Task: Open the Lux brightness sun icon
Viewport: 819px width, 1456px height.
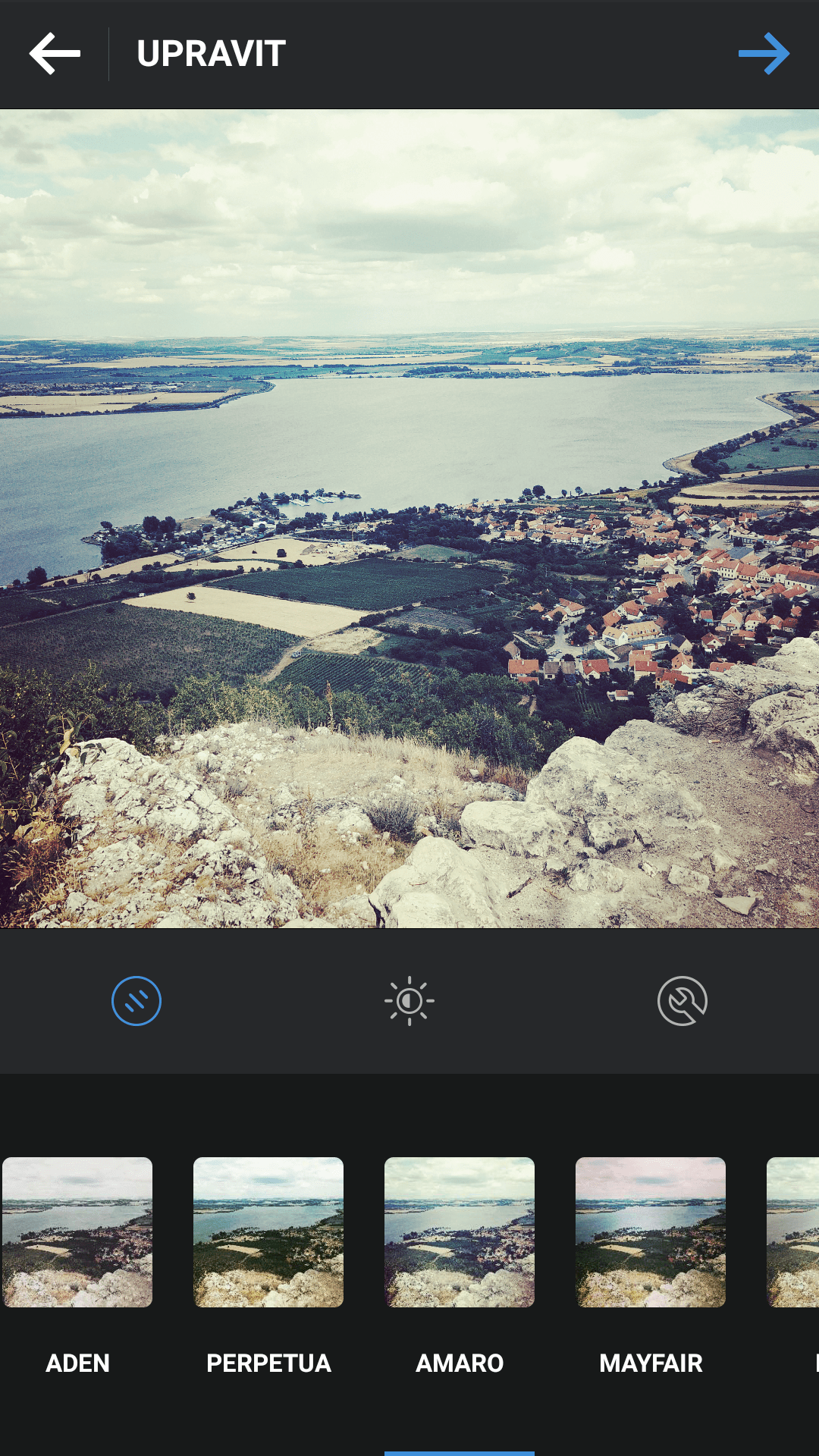Action: pyautogui.click(x=409, y=1001)
